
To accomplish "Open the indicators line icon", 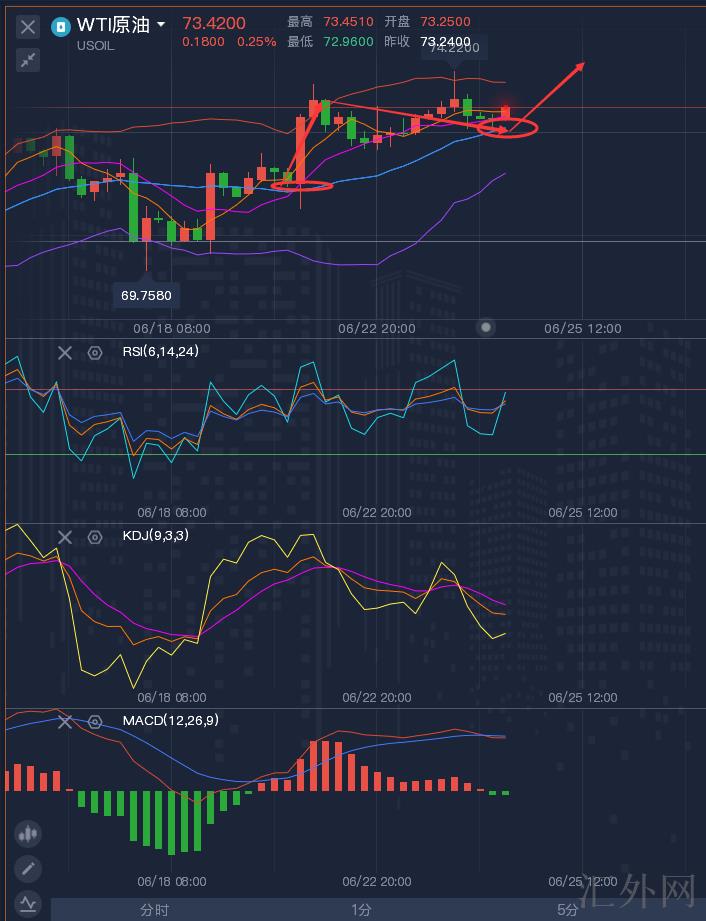I will coord(28,903).
